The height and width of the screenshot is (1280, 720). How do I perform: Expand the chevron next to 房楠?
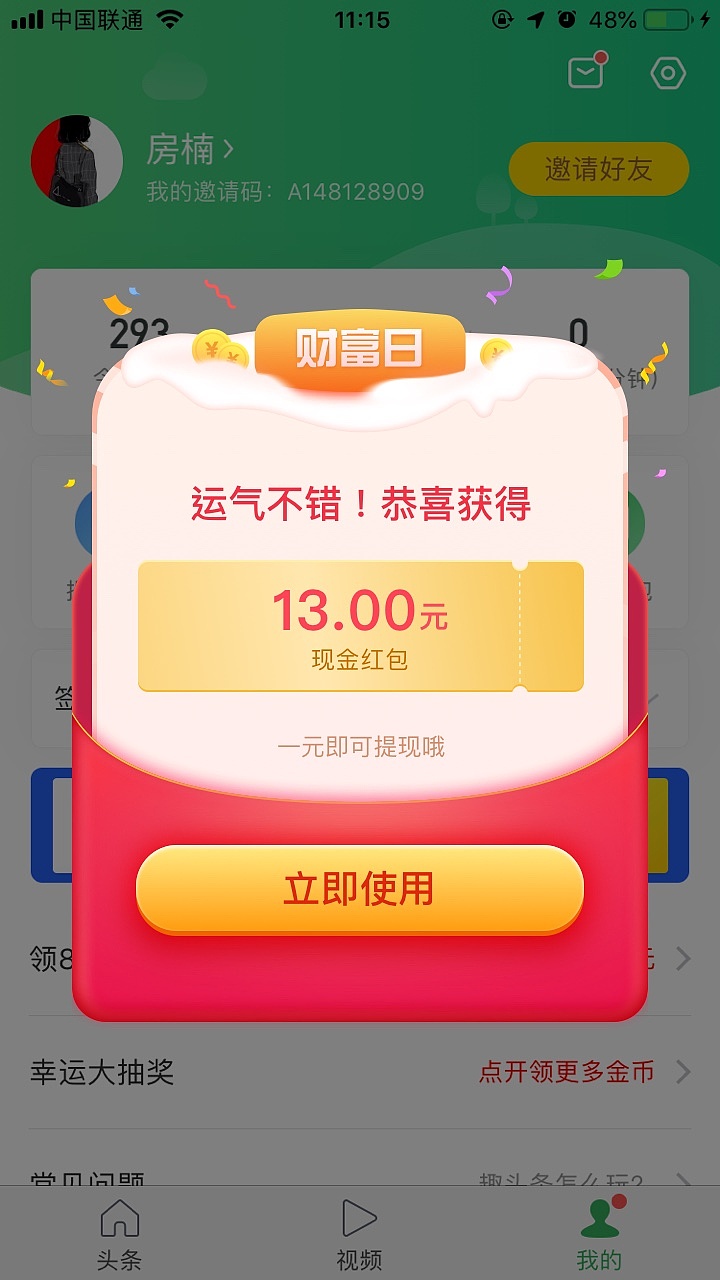pyautogui.click(x=228, y=147)
